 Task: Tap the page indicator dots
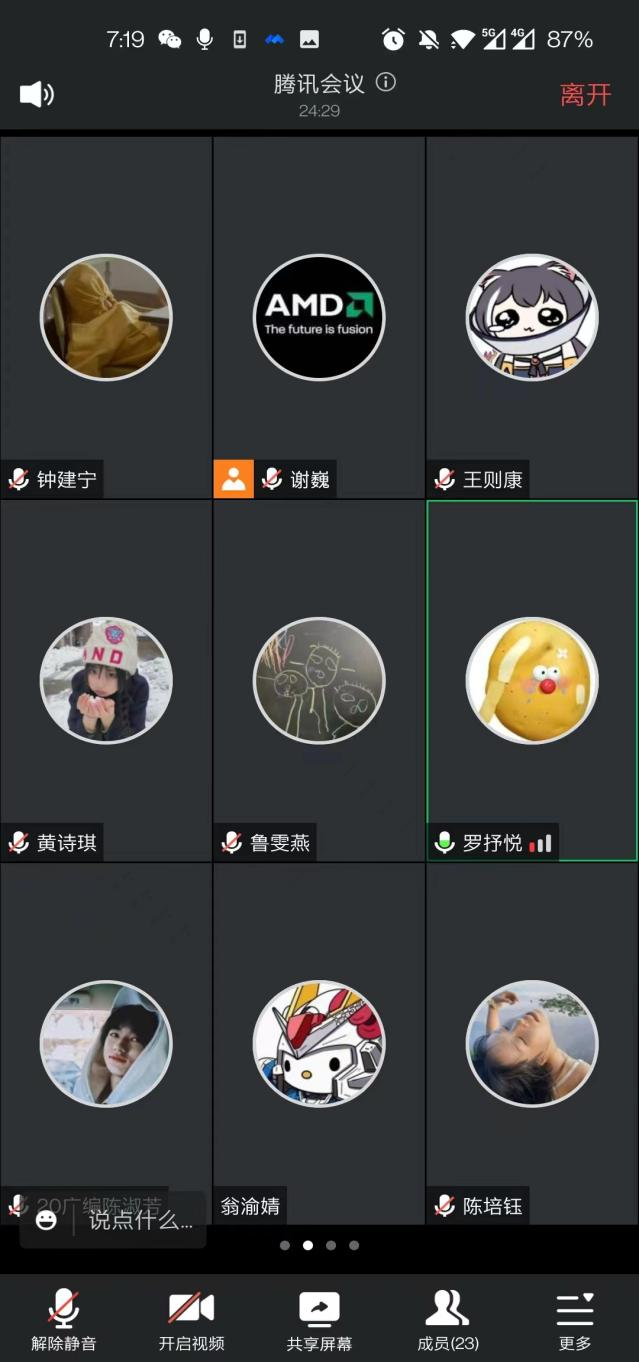pos(319,1246)
